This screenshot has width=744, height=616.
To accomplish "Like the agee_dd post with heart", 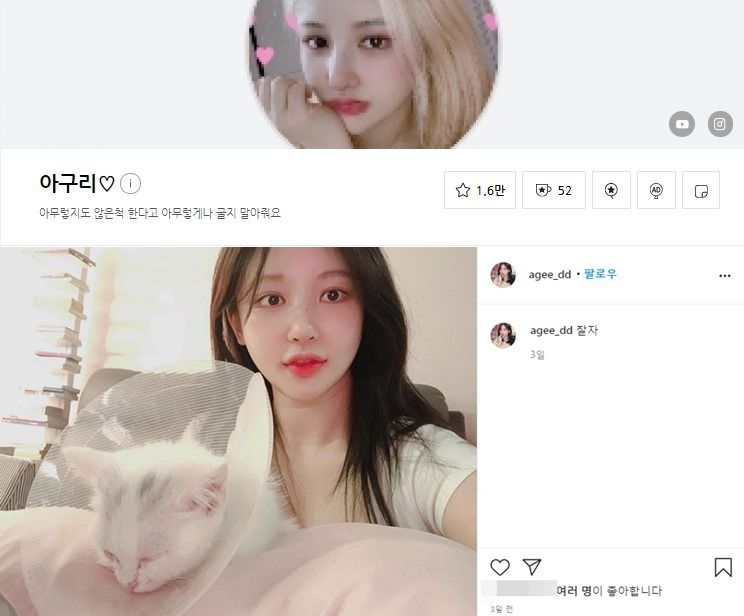I will 500,566.
